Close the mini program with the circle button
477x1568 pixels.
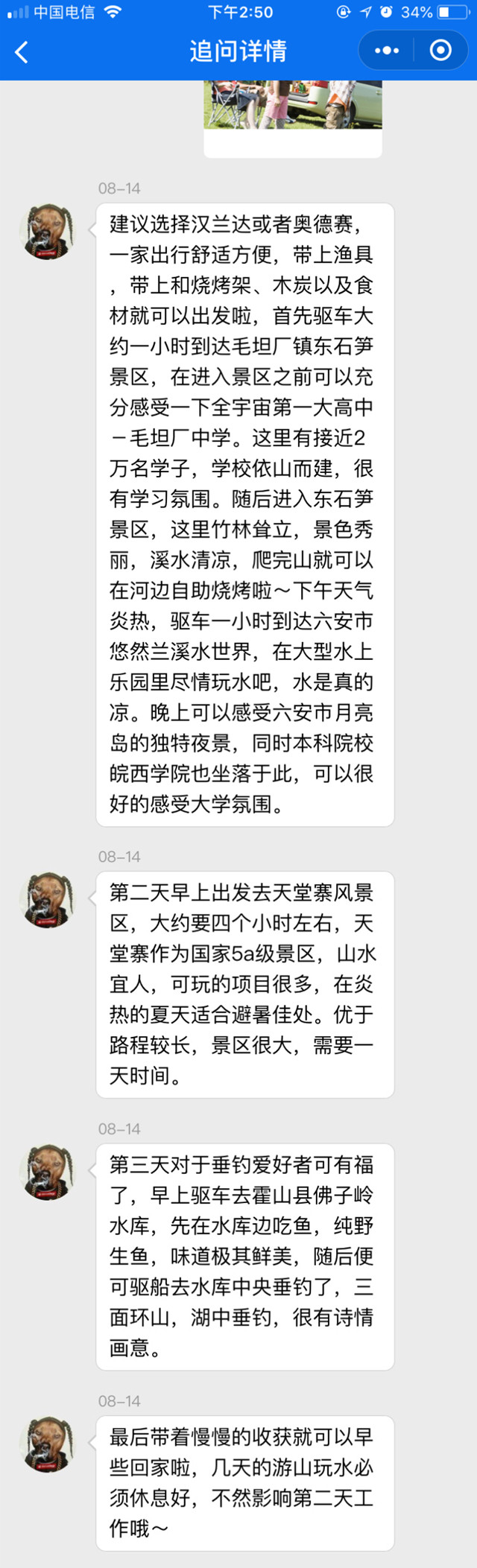pos(440,51)
